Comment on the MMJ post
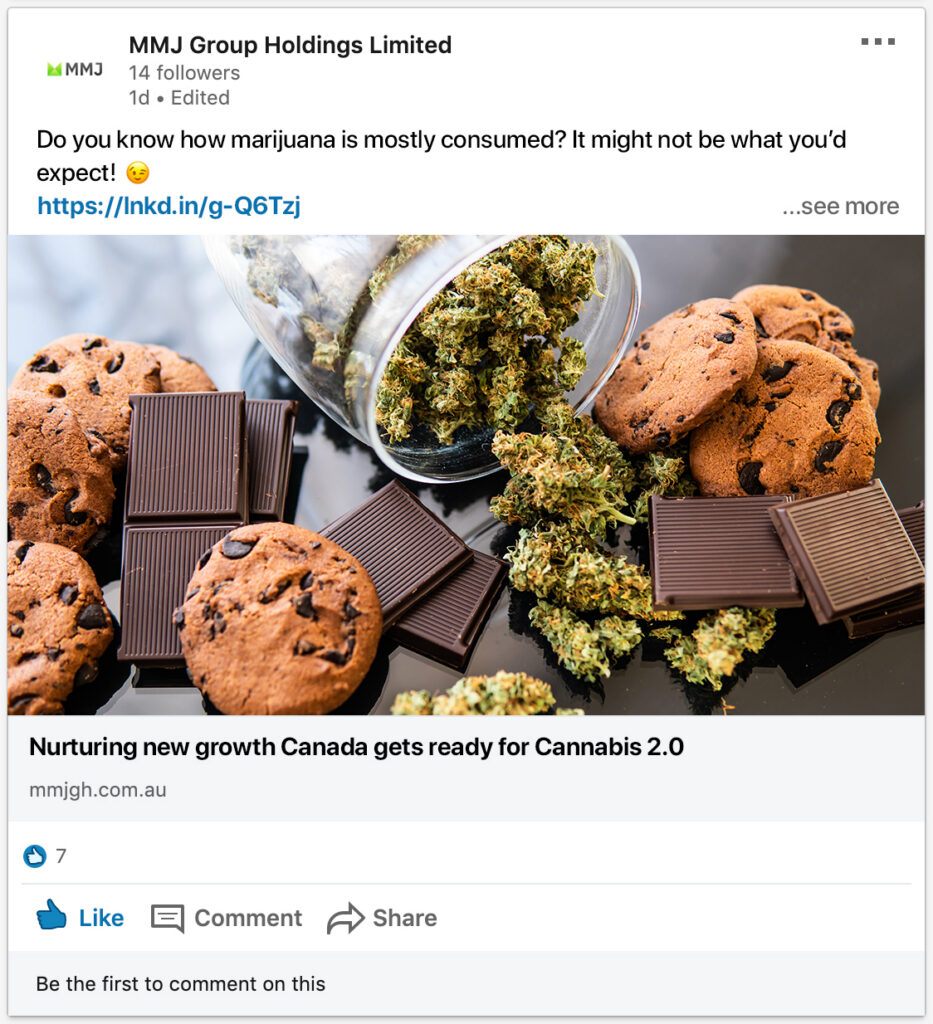This screenshot has width=933, height=1024. [x=227, y=917]
